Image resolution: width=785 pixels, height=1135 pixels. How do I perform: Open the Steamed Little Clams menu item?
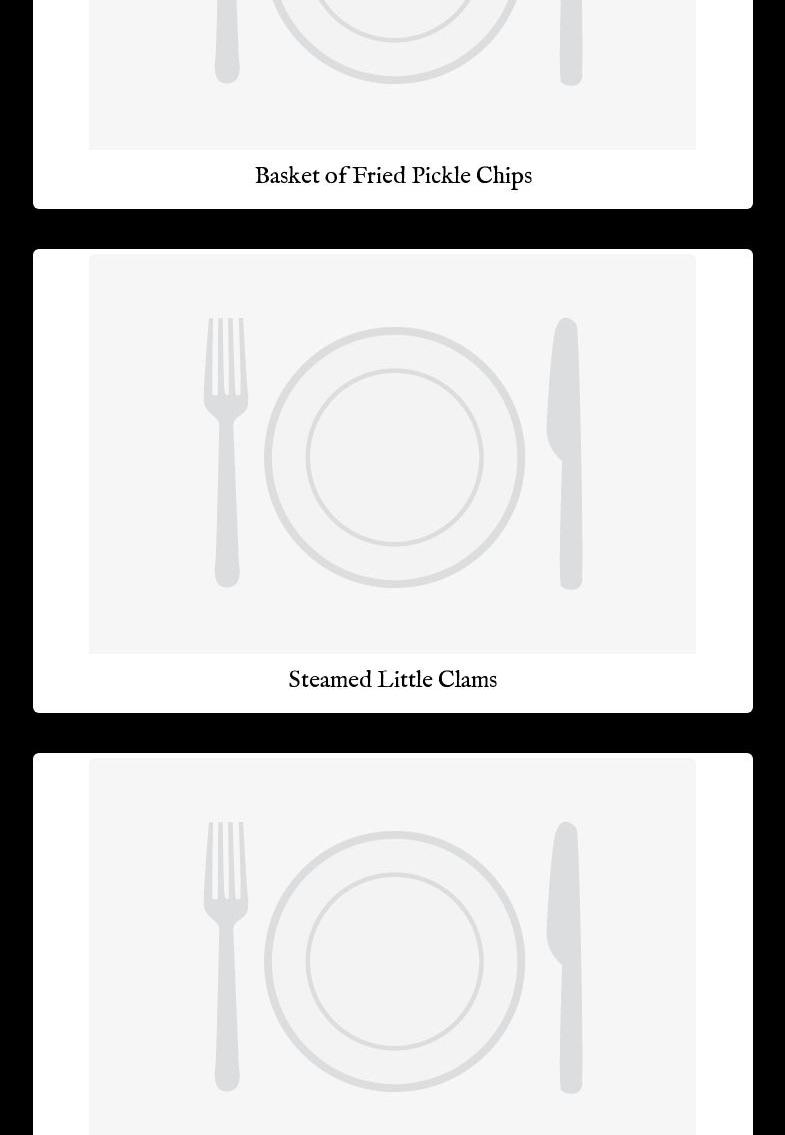(393, 480)
